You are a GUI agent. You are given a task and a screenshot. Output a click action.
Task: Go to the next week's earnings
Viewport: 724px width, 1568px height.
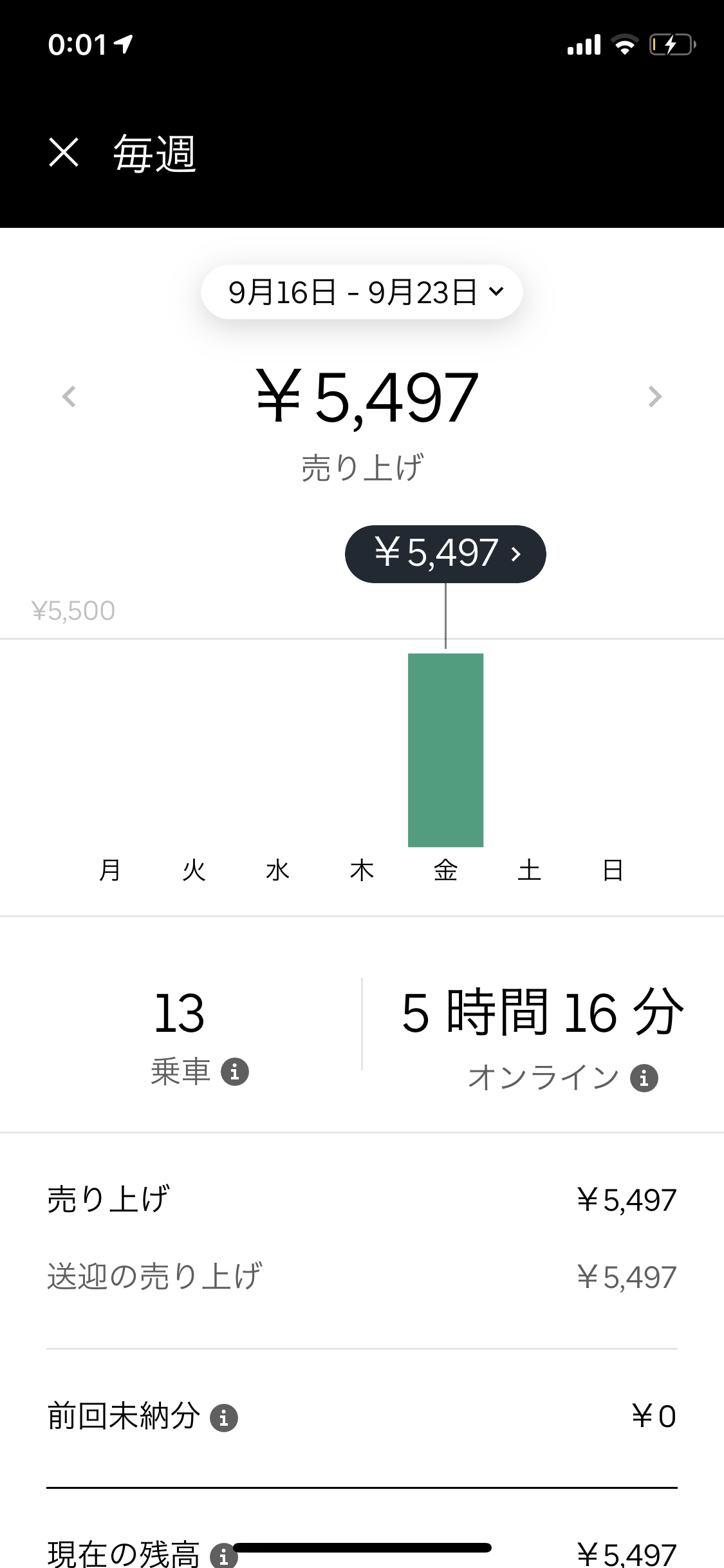click(654, 397)
